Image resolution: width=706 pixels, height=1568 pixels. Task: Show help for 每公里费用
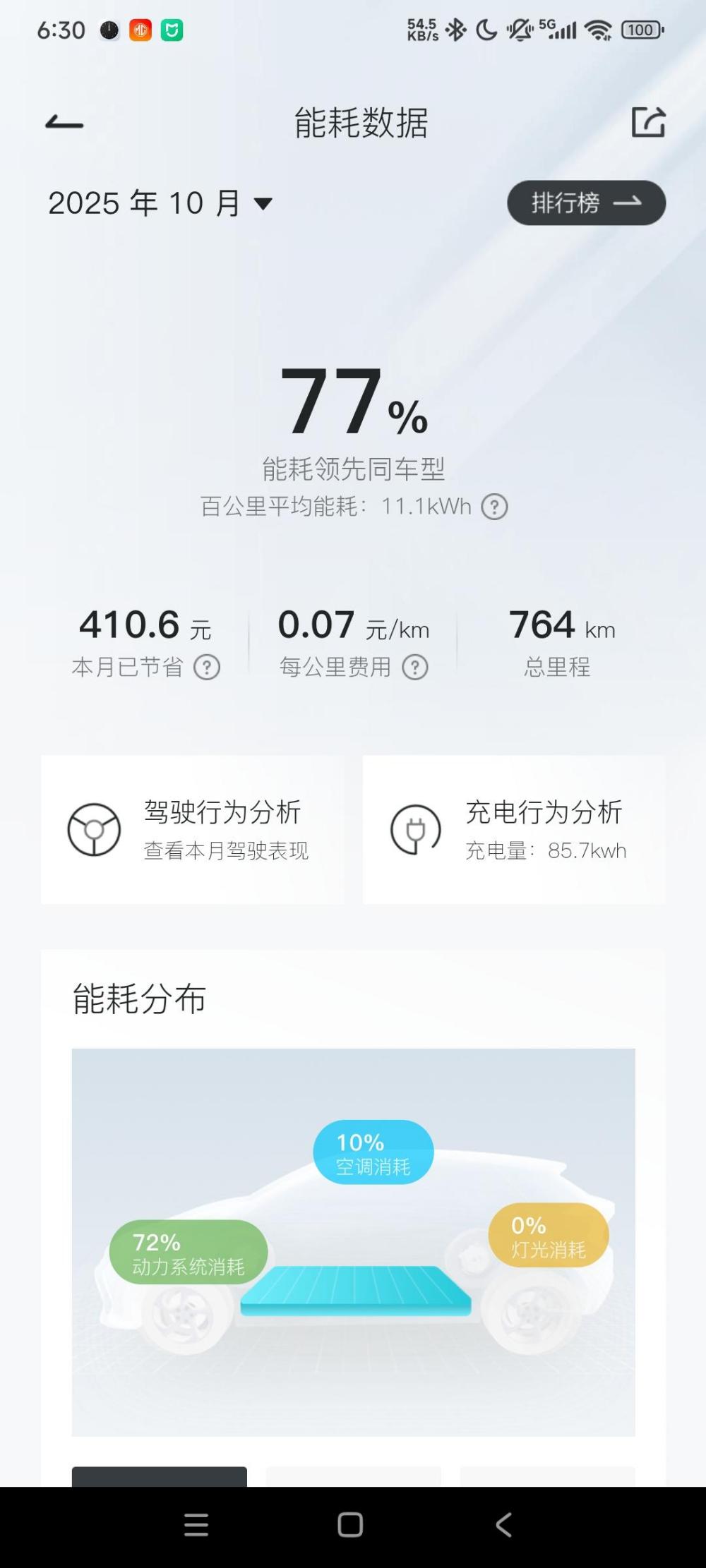point(415,667)
